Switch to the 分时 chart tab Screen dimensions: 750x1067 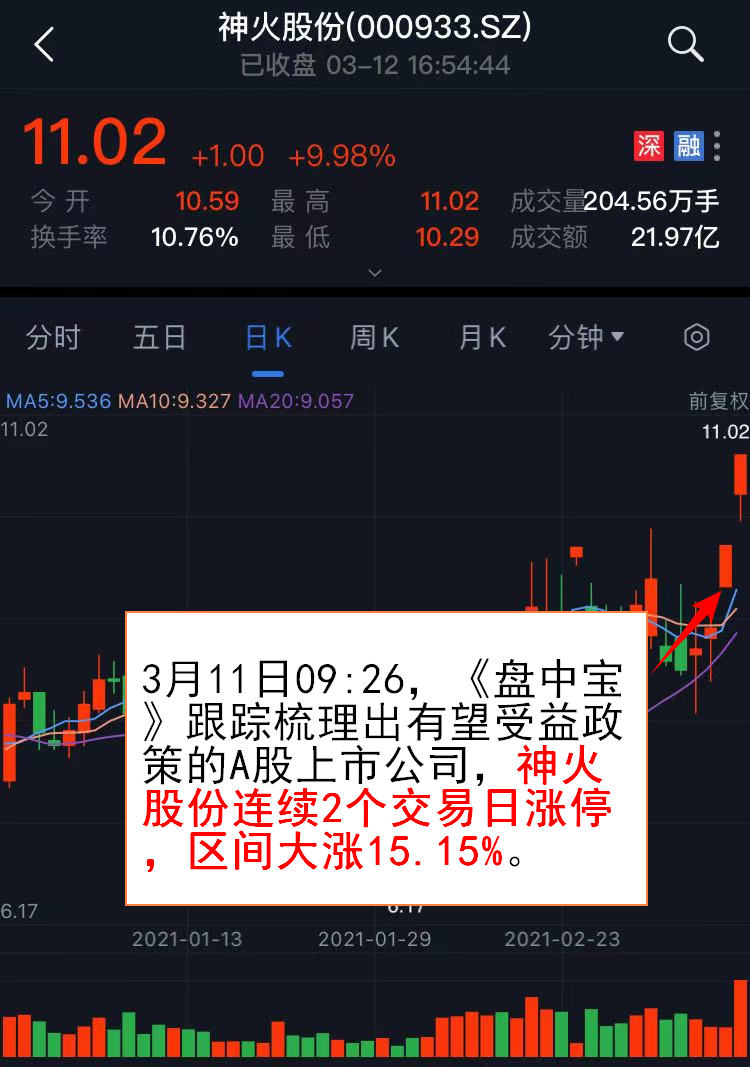tap(53, 338)
